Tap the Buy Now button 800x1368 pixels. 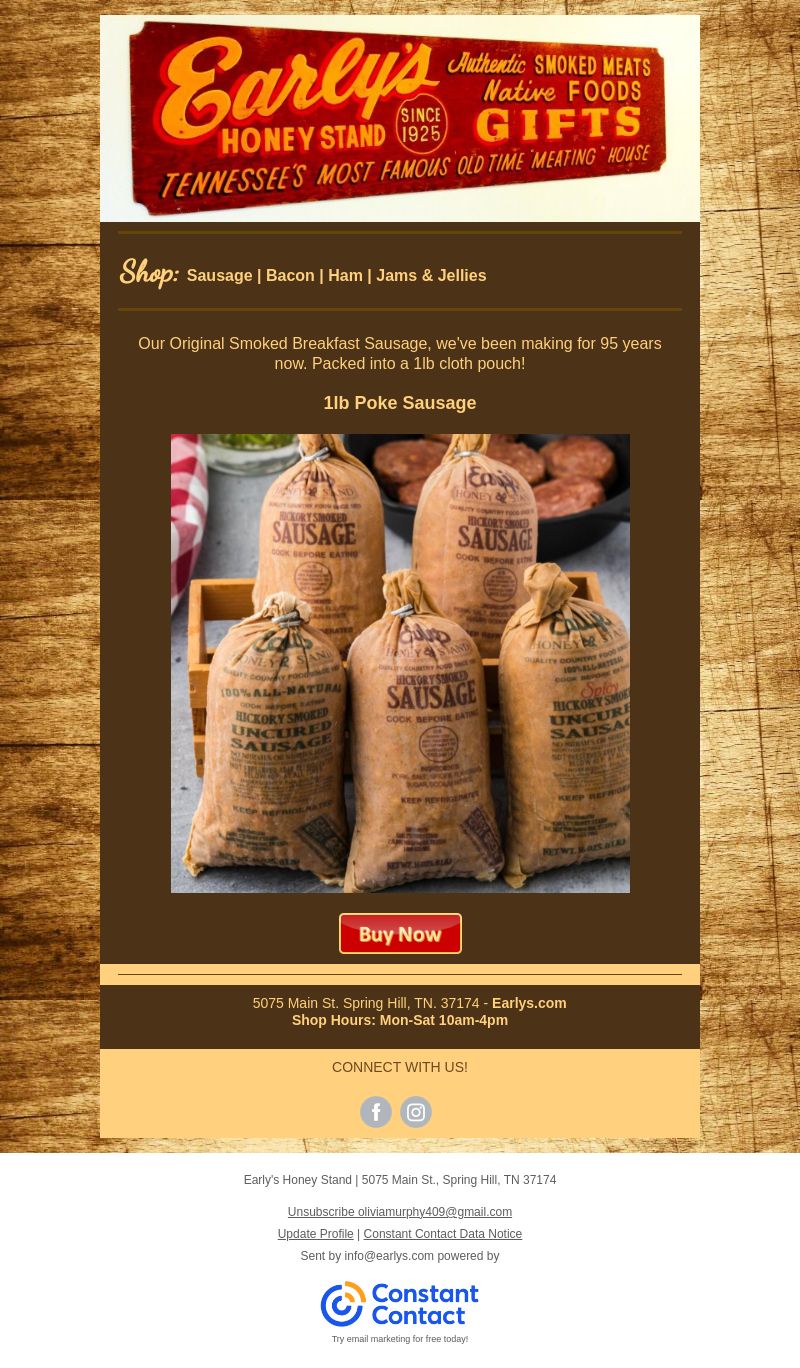[x=400, y=934]
